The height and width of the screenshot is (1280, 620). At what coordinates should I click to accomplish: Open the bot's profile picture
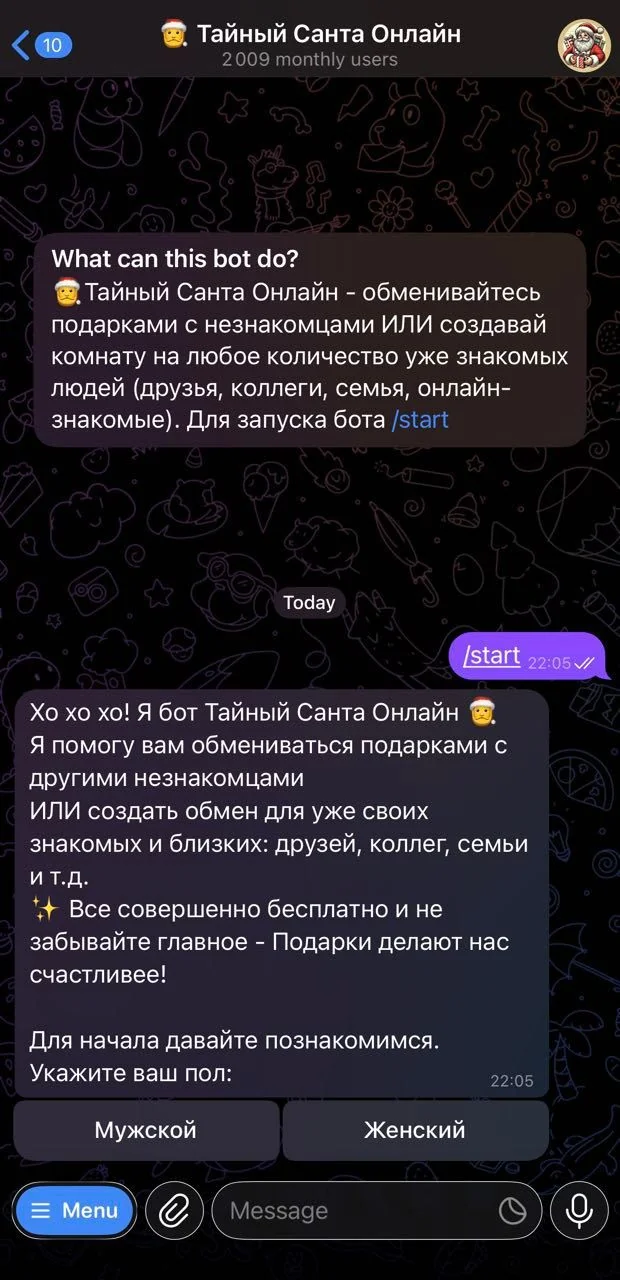tap(584, 45)
